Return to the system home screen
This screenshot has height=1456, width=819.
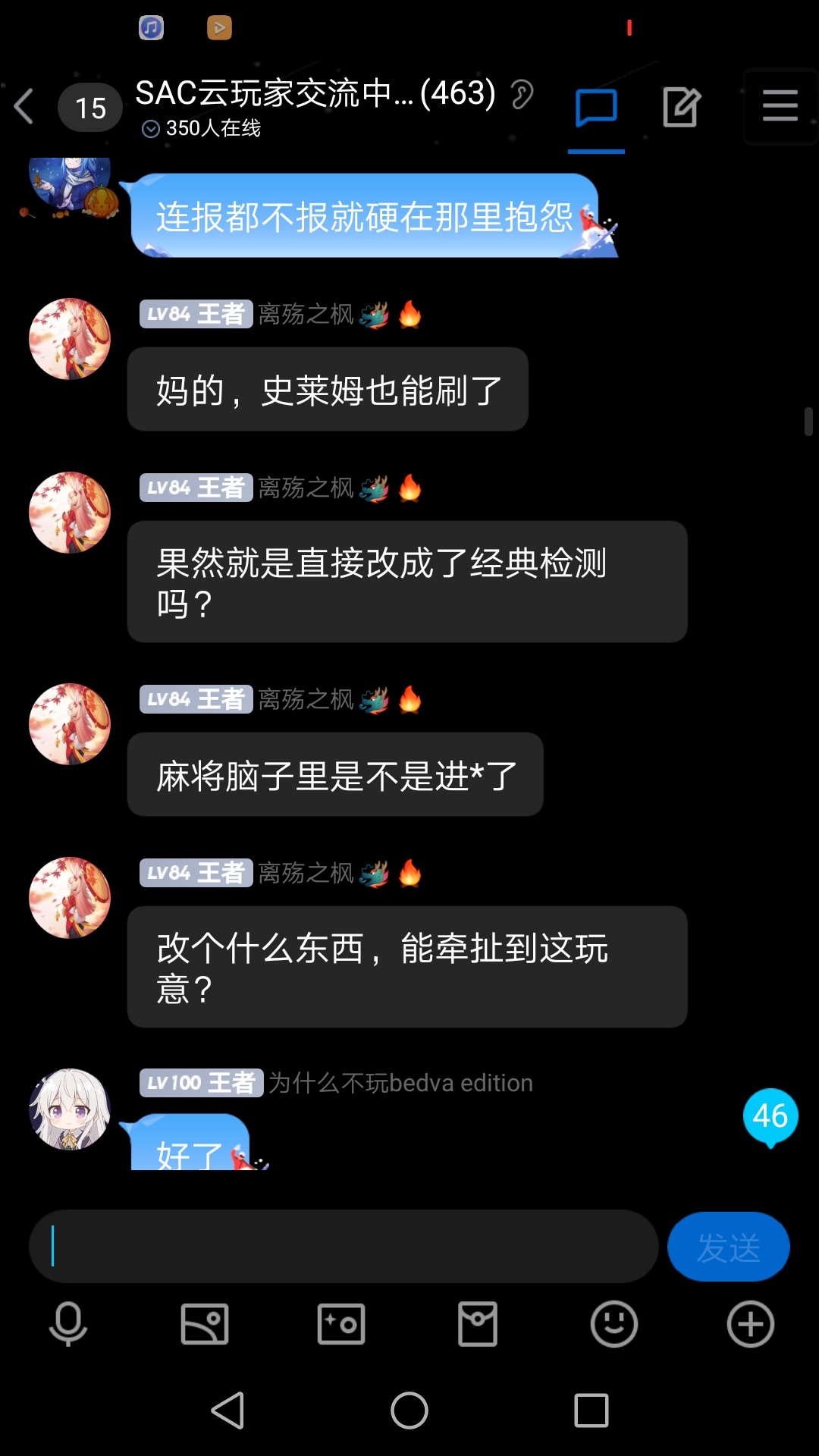(x=409, y=1410)
